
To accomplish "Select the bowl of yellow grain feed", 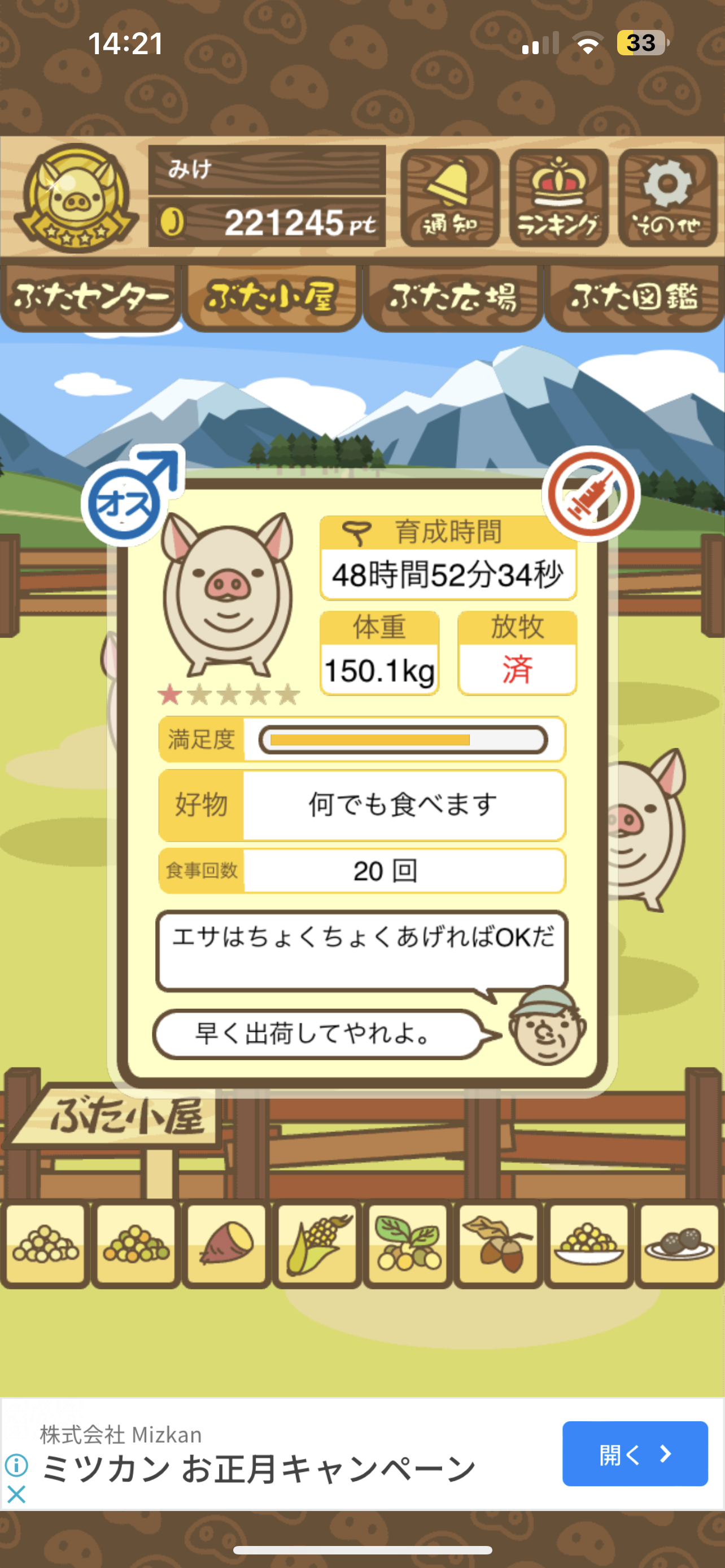I will (x=588, y=1245).
